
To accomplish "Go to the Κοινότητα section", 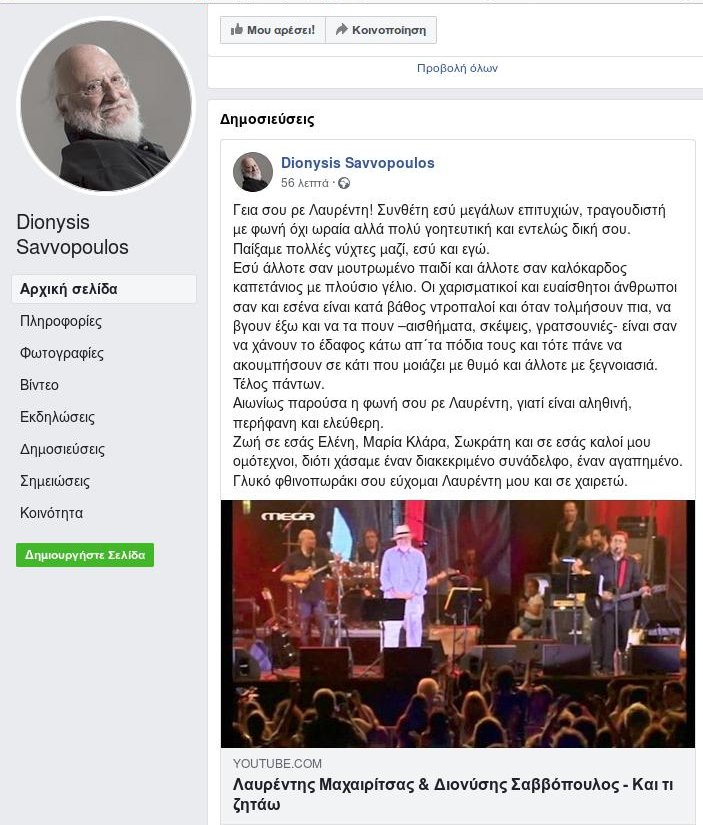I will coord(51,513).
